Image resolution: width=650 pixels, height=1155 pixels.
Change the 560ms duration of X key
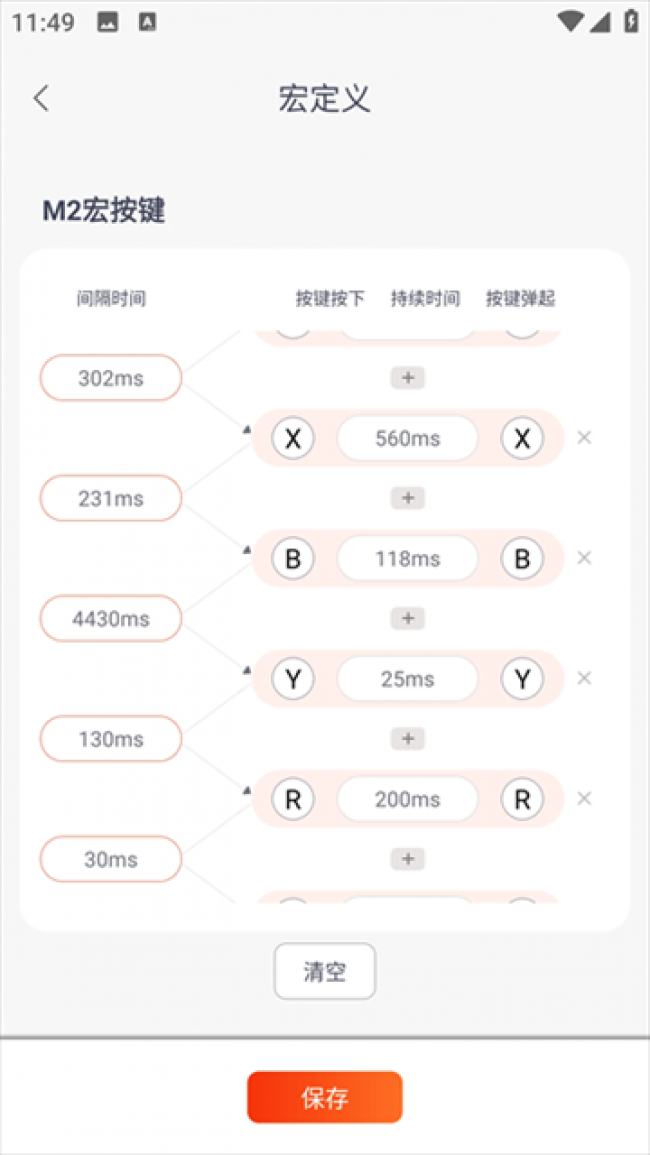coord(407,438)
